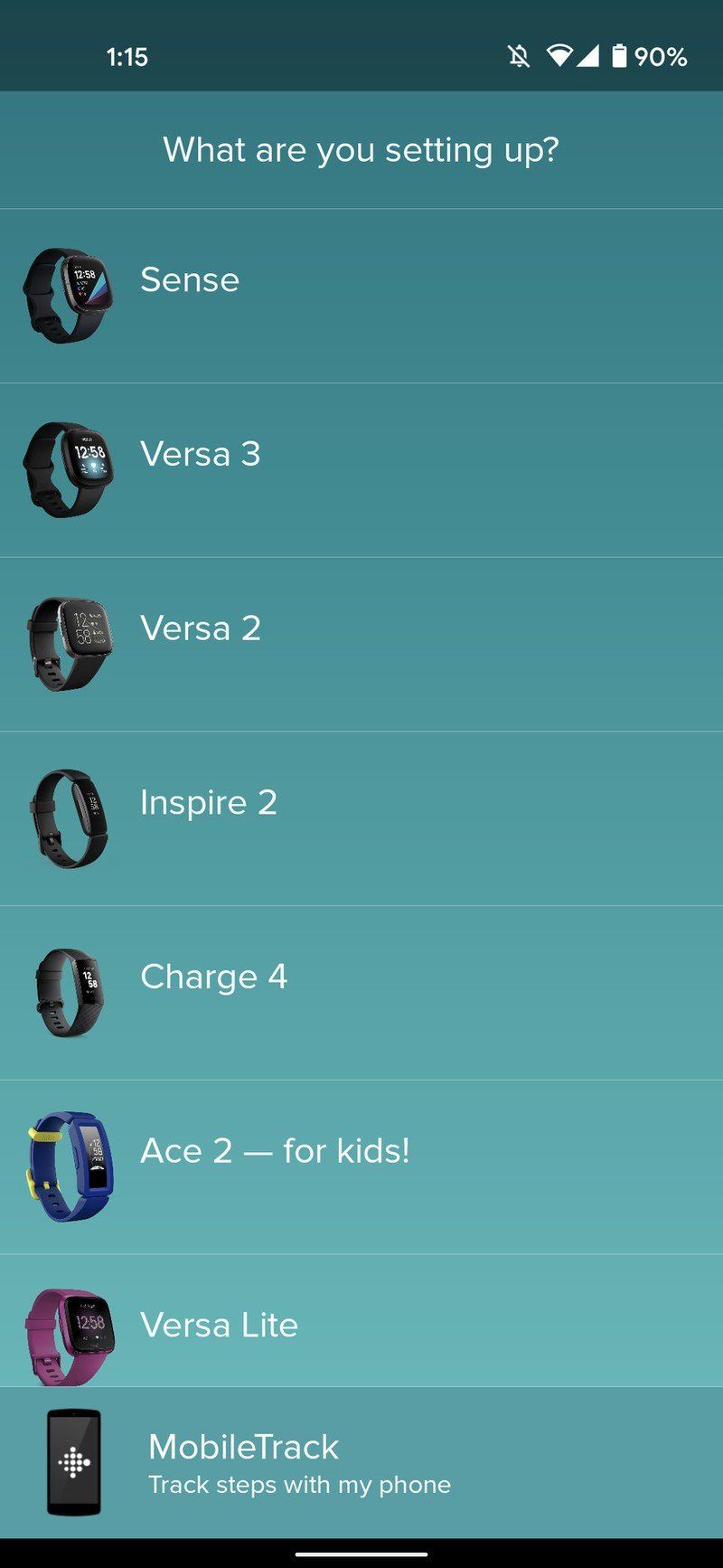Tap the blue Ace 2 band image
This screenshot has width=723, height=1568.
click(x=68, y=1162)
